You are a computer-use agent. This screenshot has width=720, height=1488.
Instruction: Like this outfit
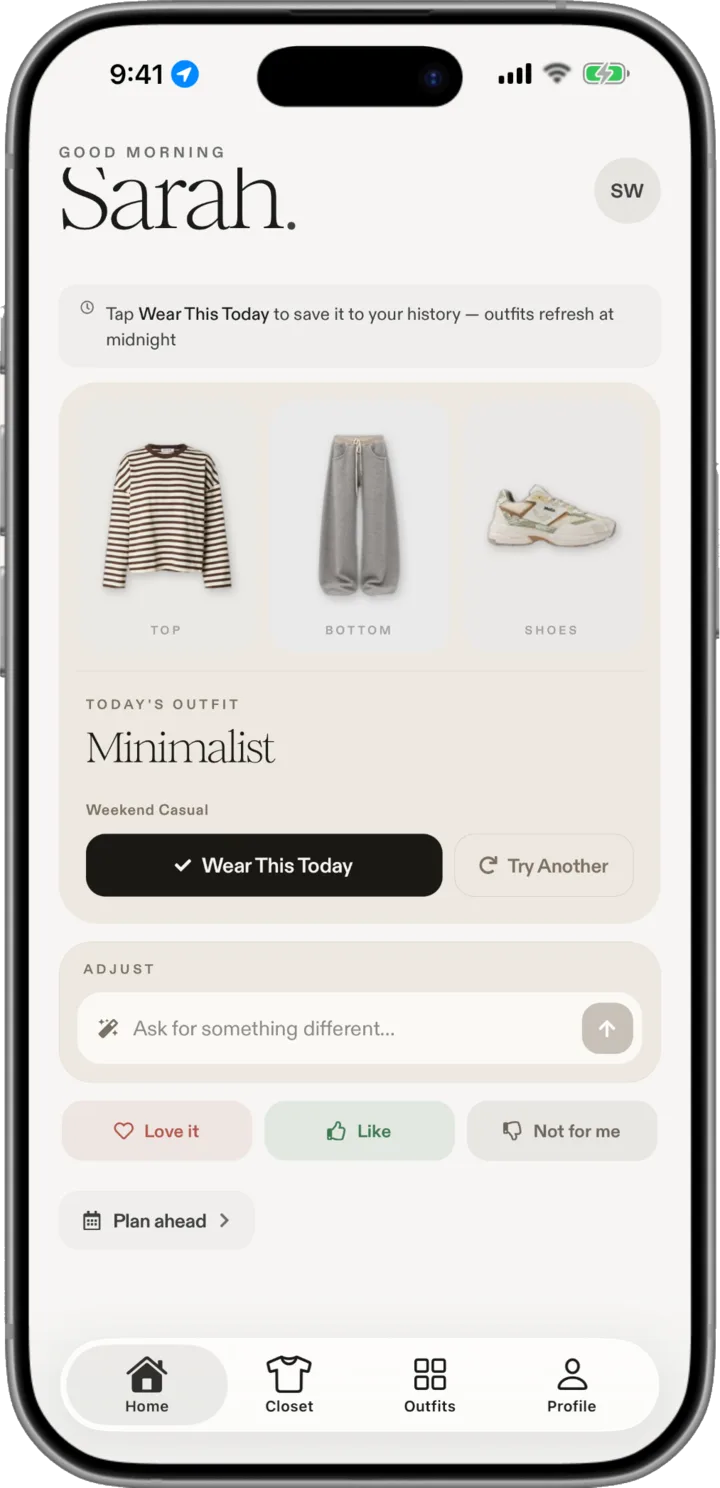tap(359, 1131)
